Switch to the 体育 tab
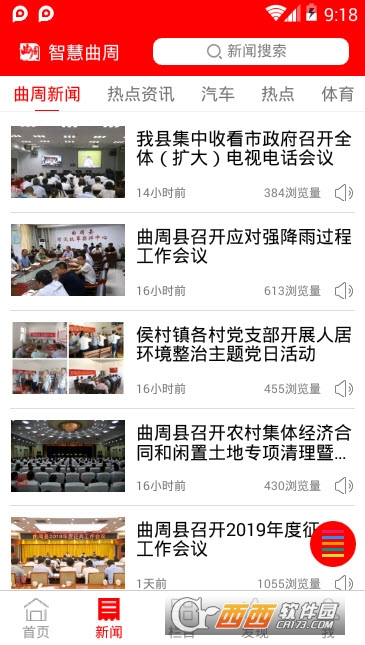365x645 pixels. point(338,94)
